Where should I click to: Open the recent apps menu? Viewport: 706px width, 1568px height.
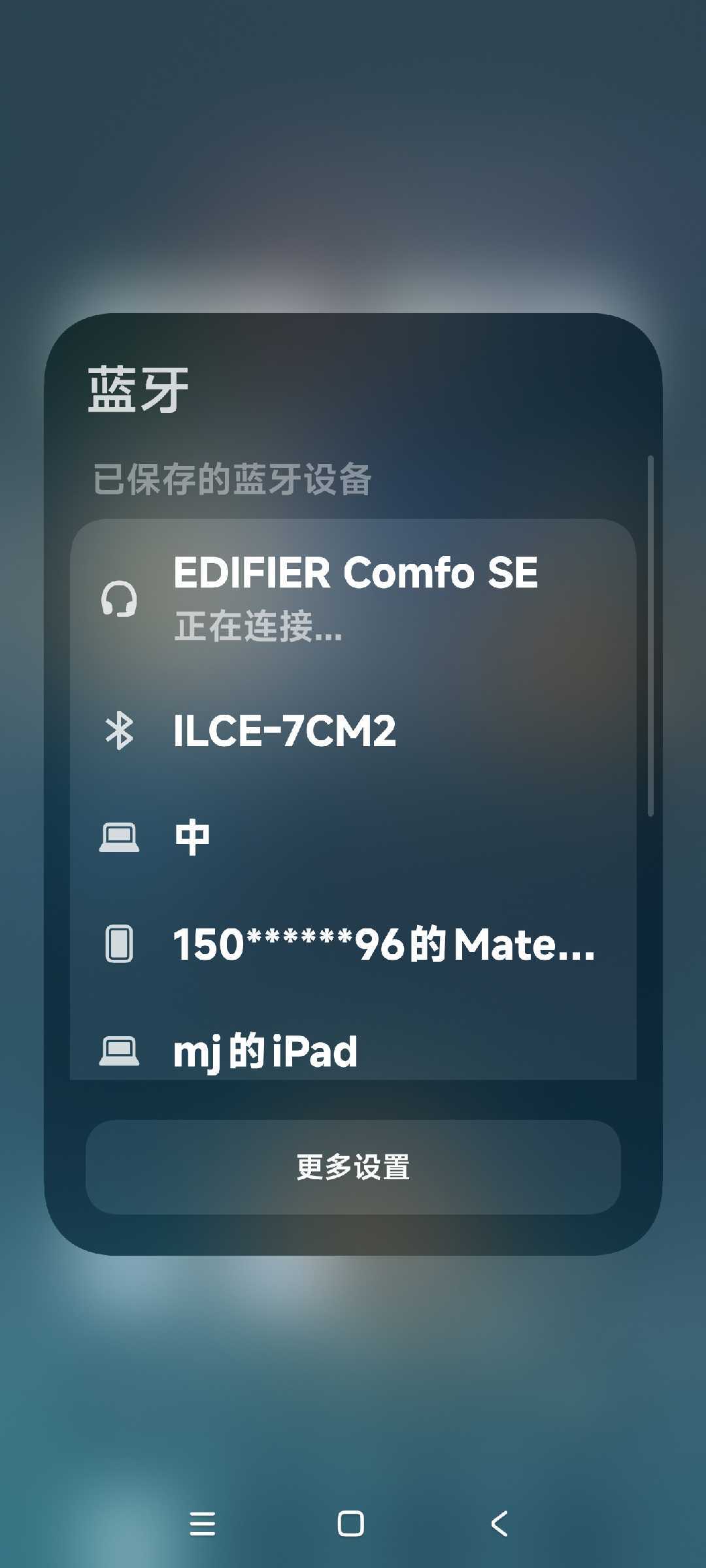203,1524
